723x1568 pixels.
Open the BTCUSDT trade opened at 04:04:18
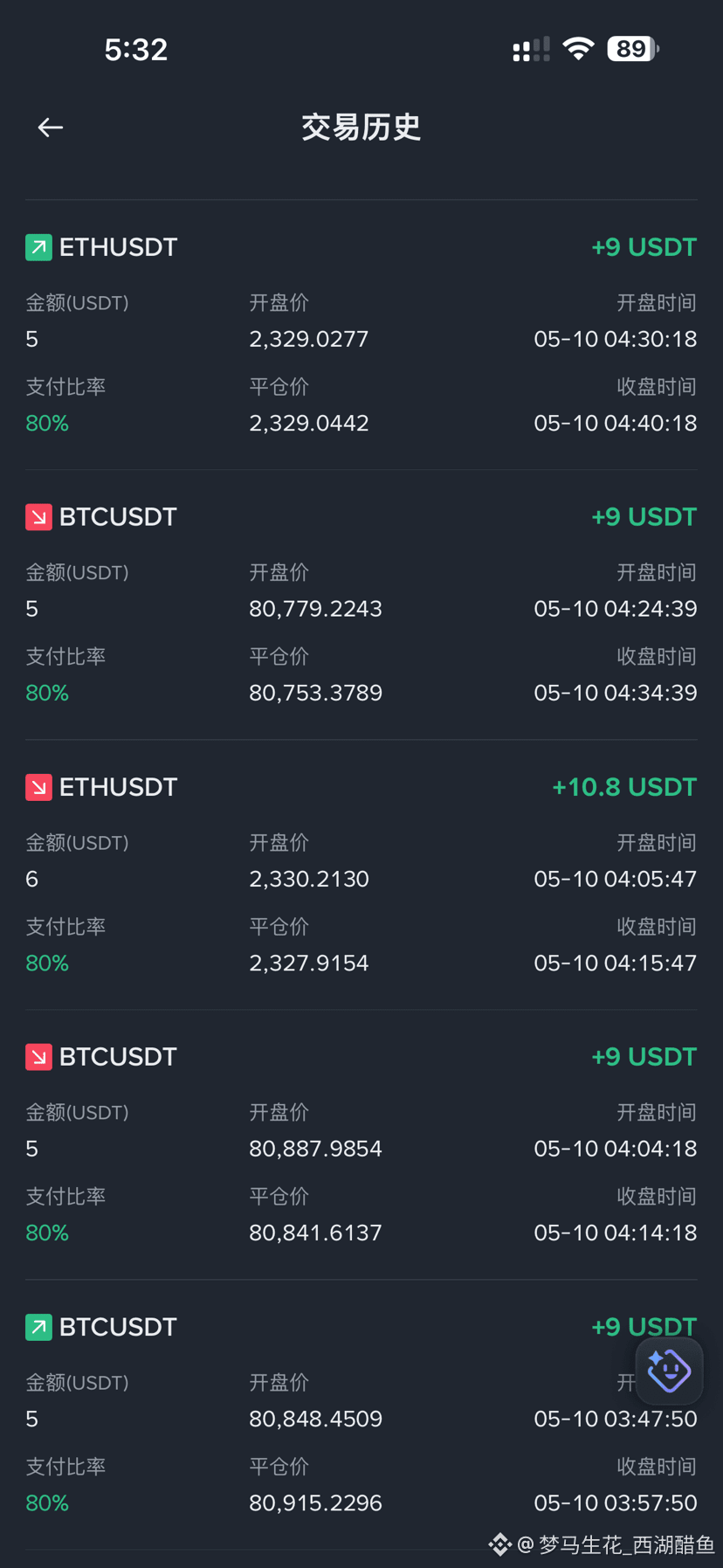pyautogui.click(x=361, y=1145)
